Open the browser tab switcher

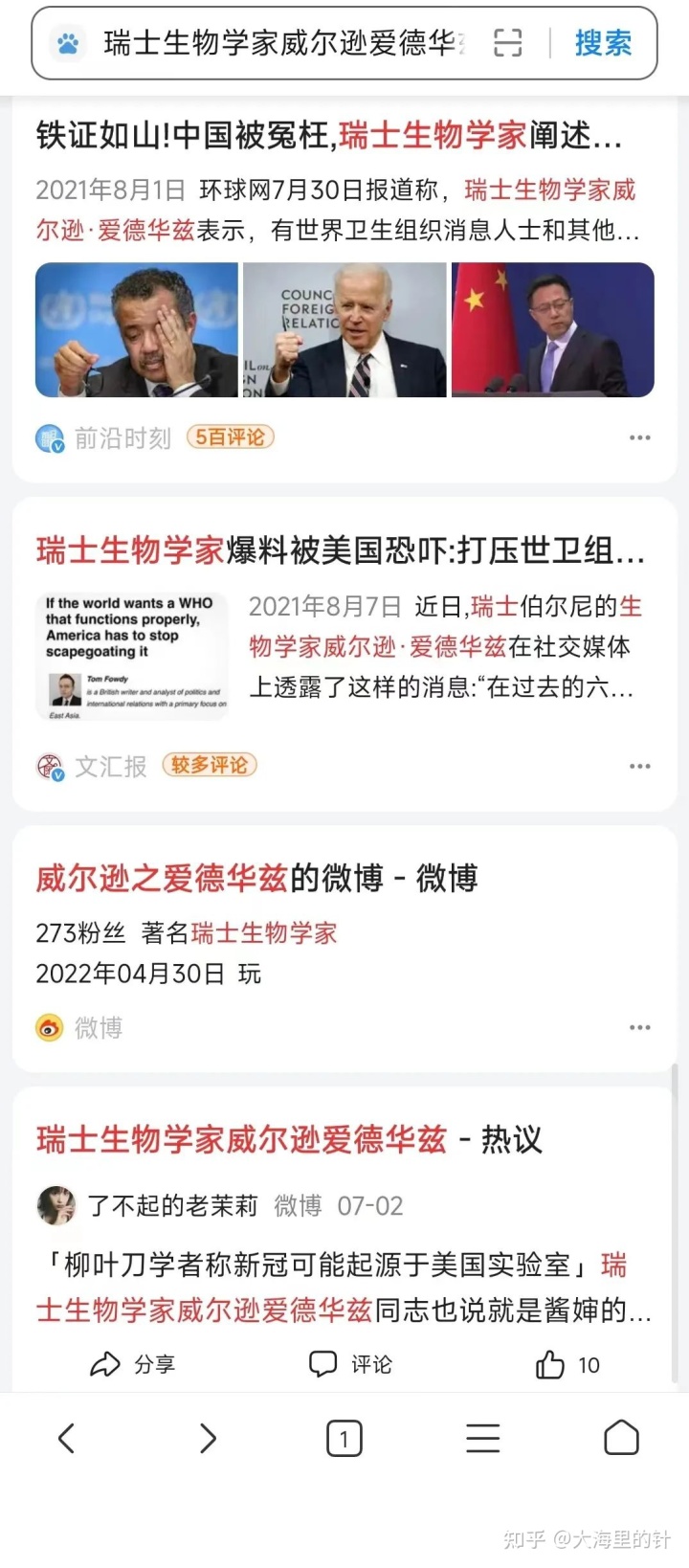pyautogui.click(x=344, y=1438)
